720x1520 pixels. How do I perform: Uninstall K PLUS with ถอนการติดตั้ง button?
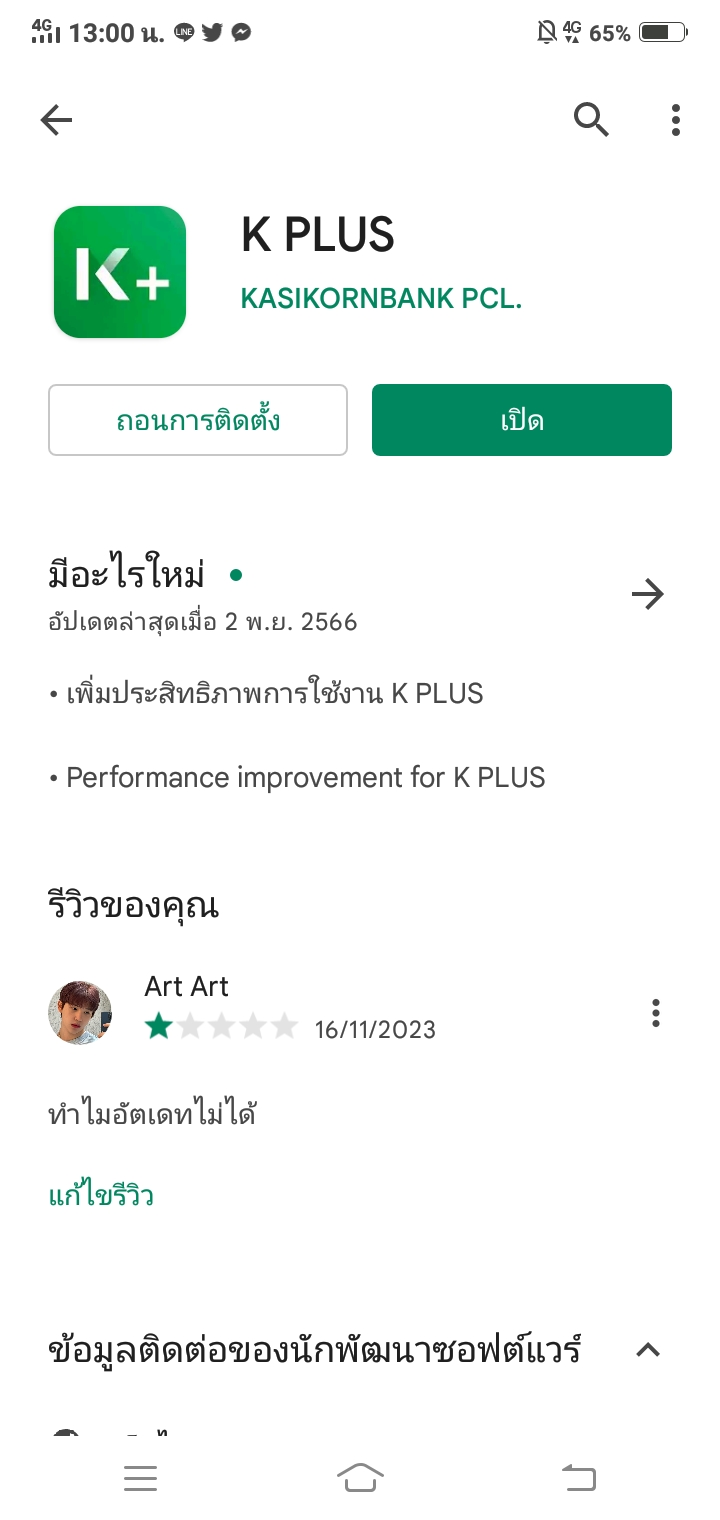(x=198, y=420)
